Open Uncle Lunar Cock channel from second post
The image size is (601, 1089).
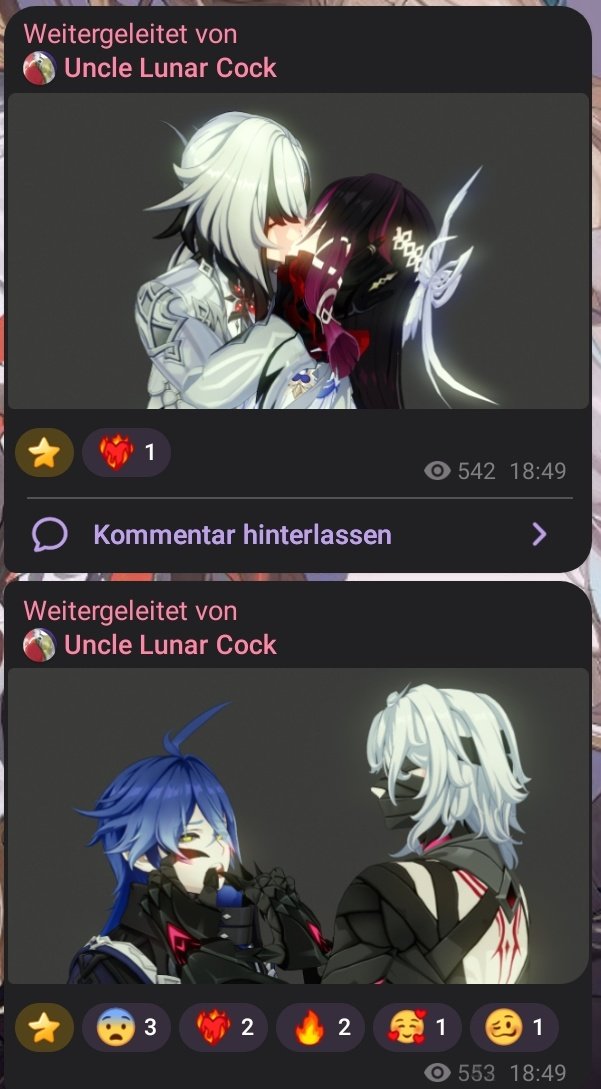point(169,644)
